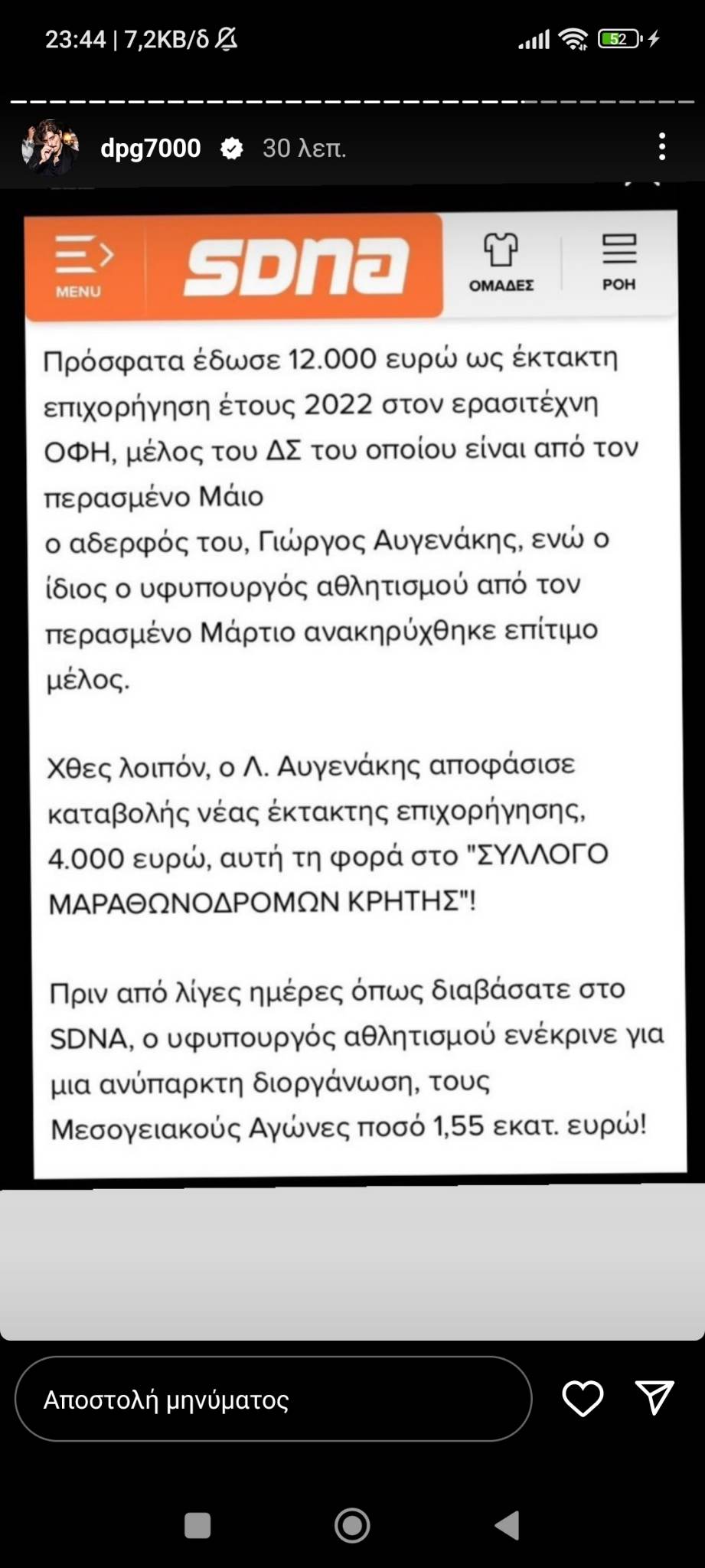This screenshot has width=705, height=1568.
Task: Go back with the system back button
Action: (x=507, y=1525)
